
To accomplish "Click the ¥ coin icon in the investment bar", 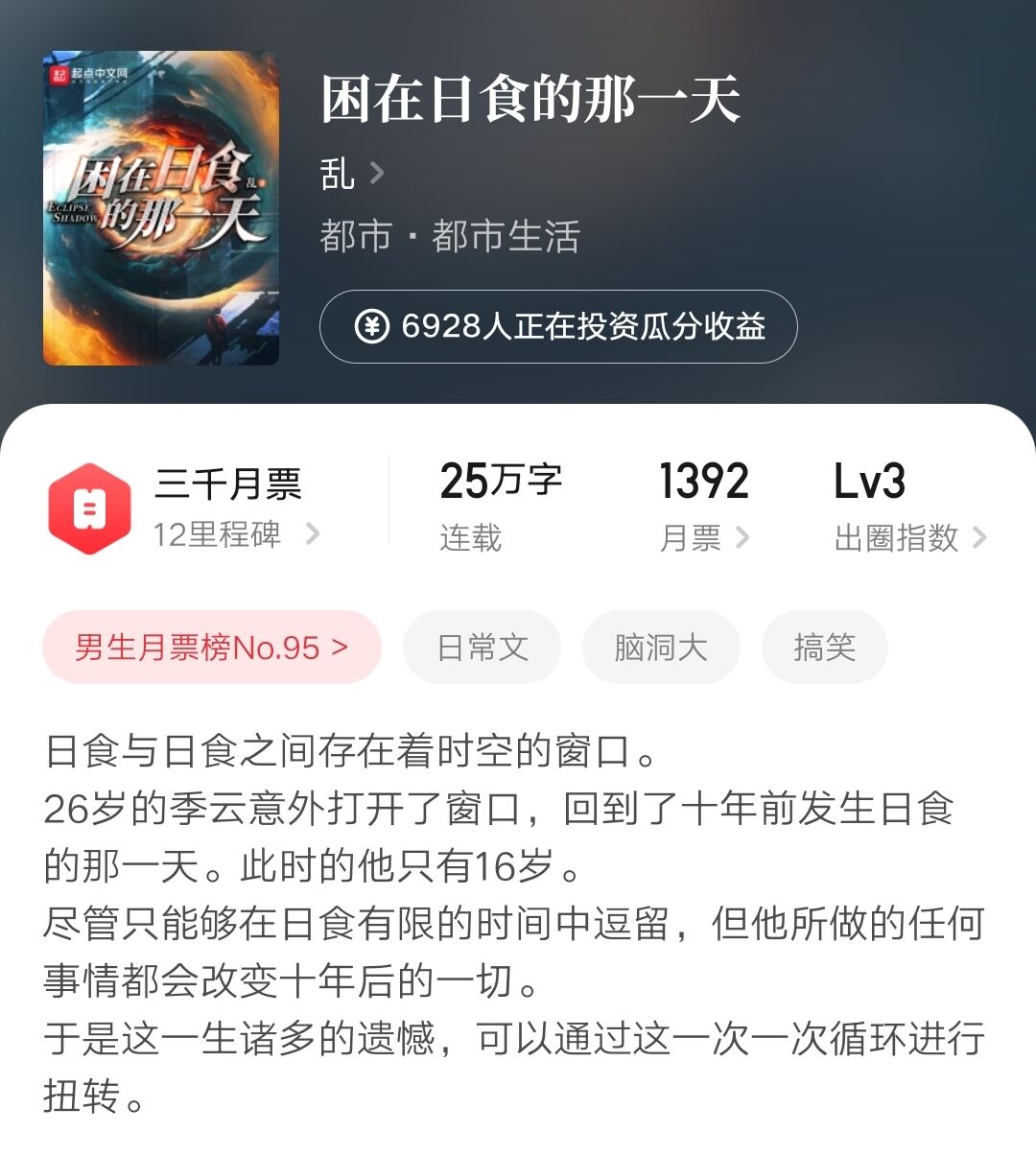I will pos(373,327).
